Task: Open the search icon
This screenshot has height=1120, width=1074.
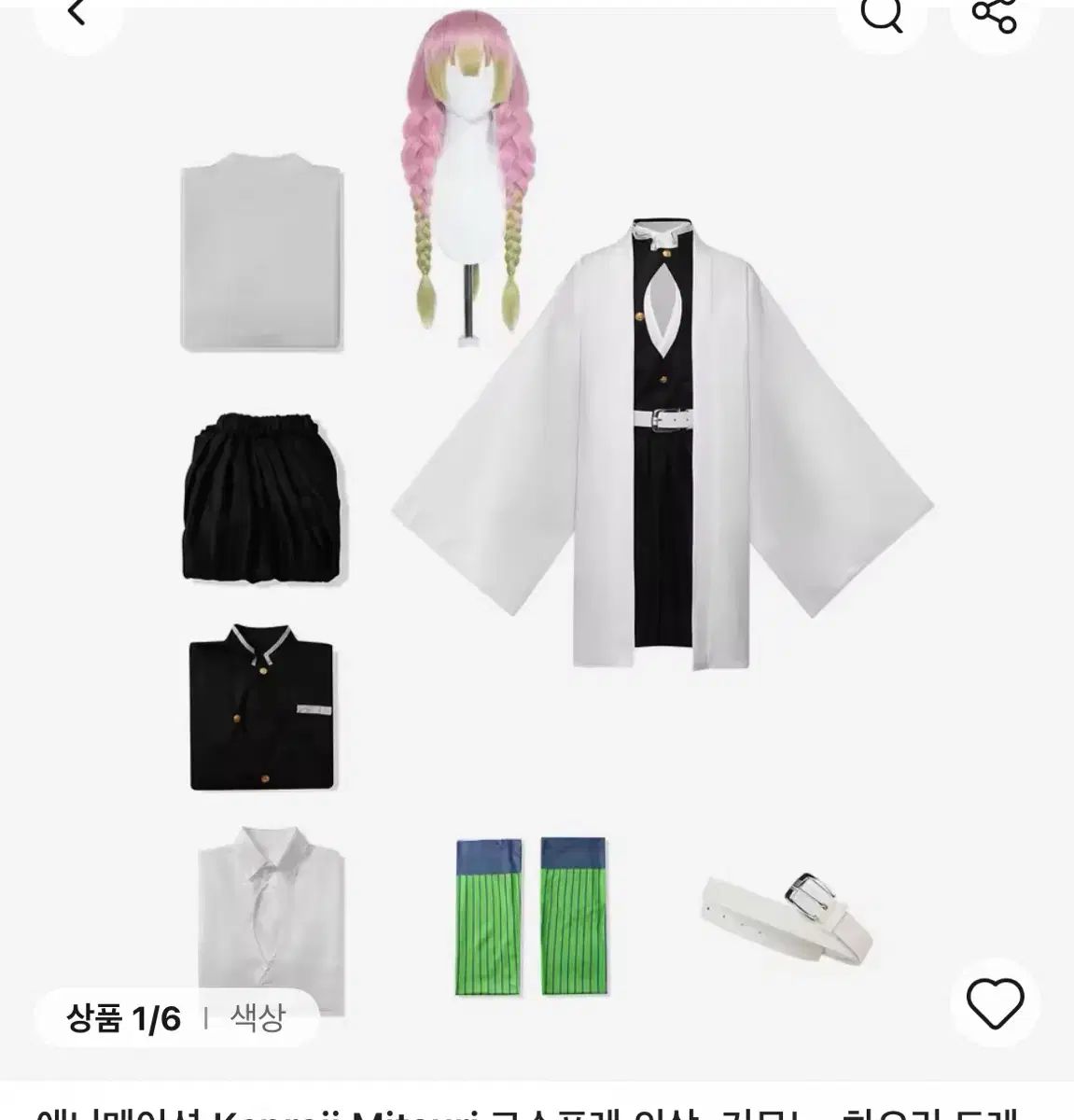Action: tap(881, 15)
